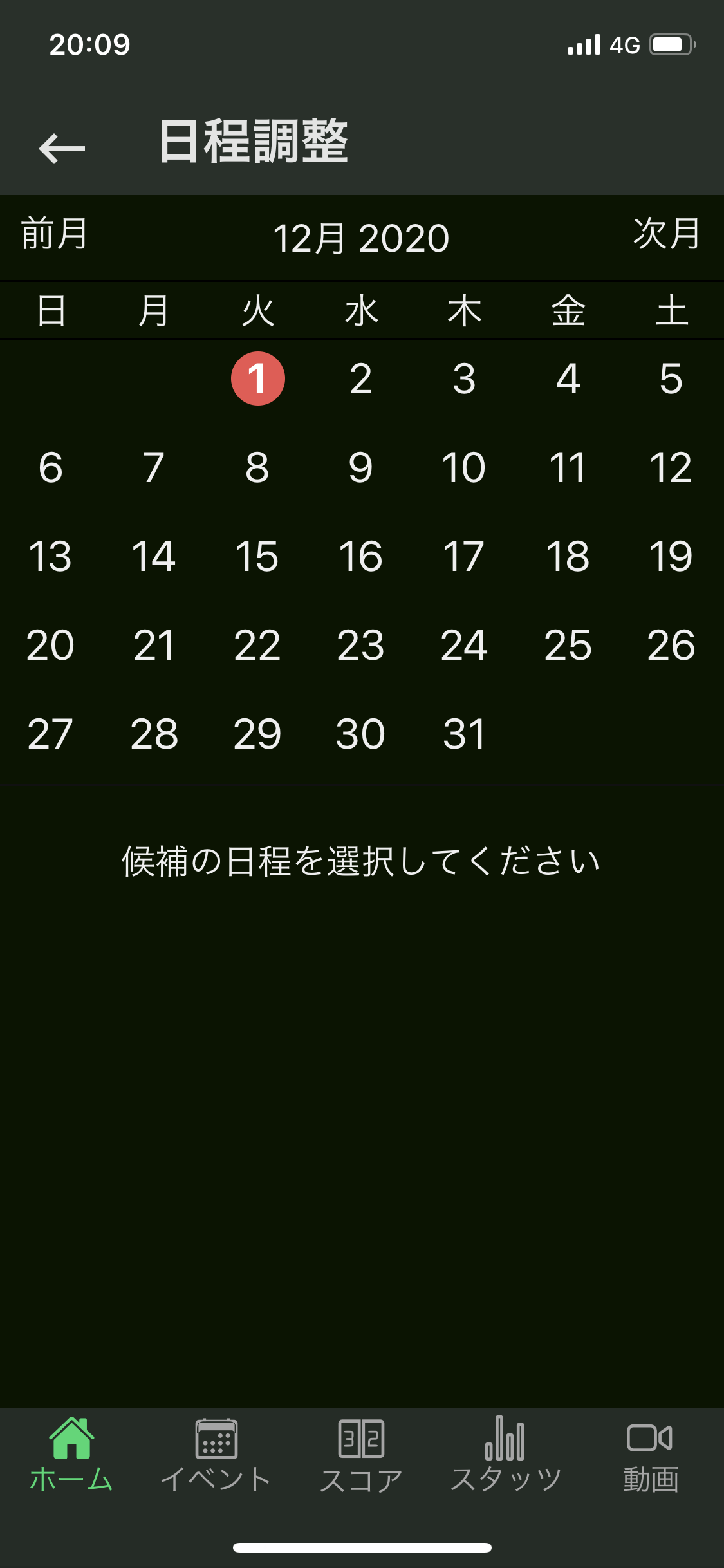Choose December 15 as a date

[x=257, y=556]
